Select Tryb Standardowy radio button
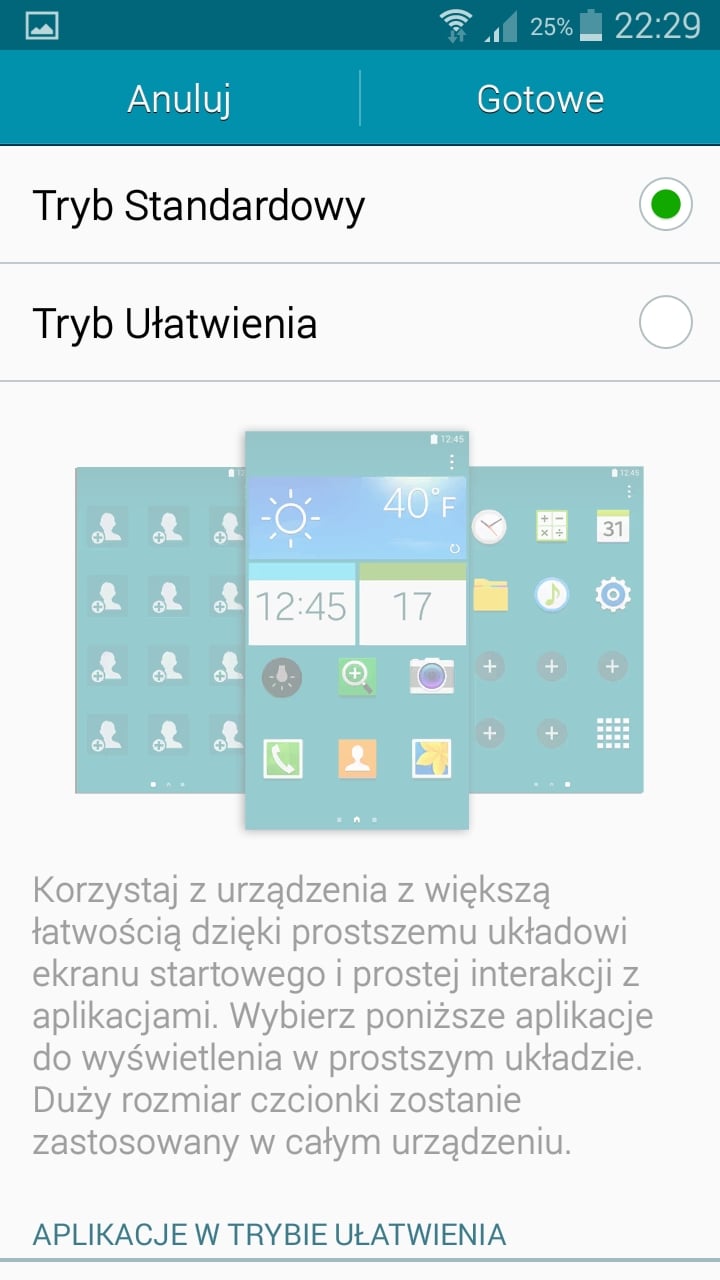 pos(665,204)
